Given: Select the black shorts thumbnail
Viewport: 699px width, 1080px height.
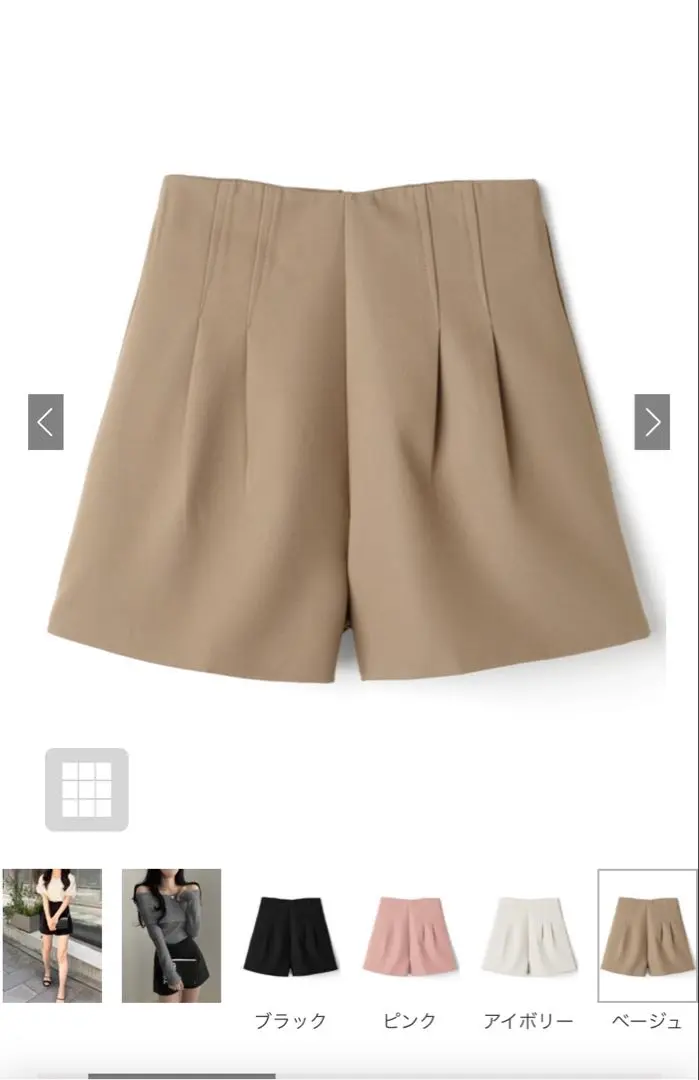Looking at the screenshot, I should point(290,936).
